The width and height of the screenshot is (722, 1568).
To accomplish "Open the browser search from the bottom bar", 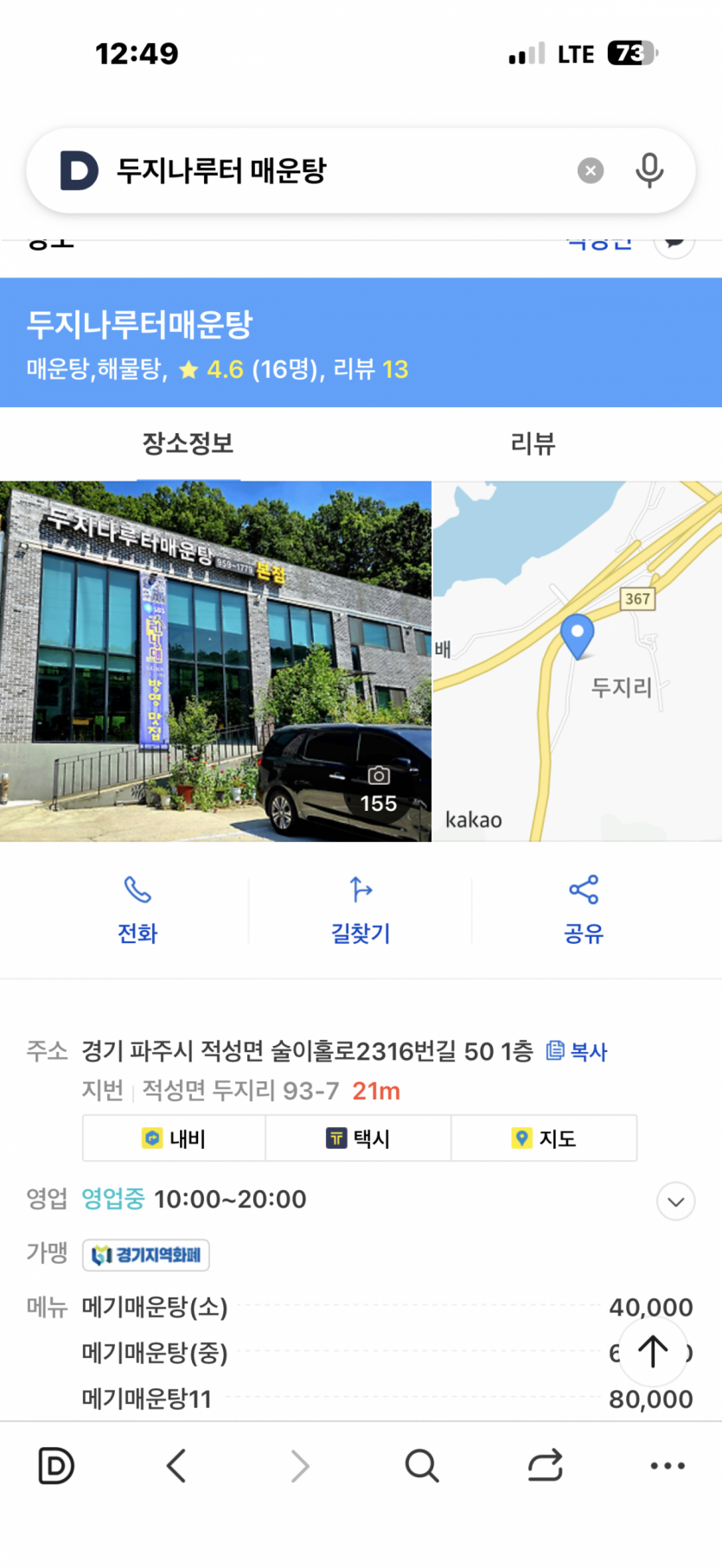I will tap(422, 1466).
